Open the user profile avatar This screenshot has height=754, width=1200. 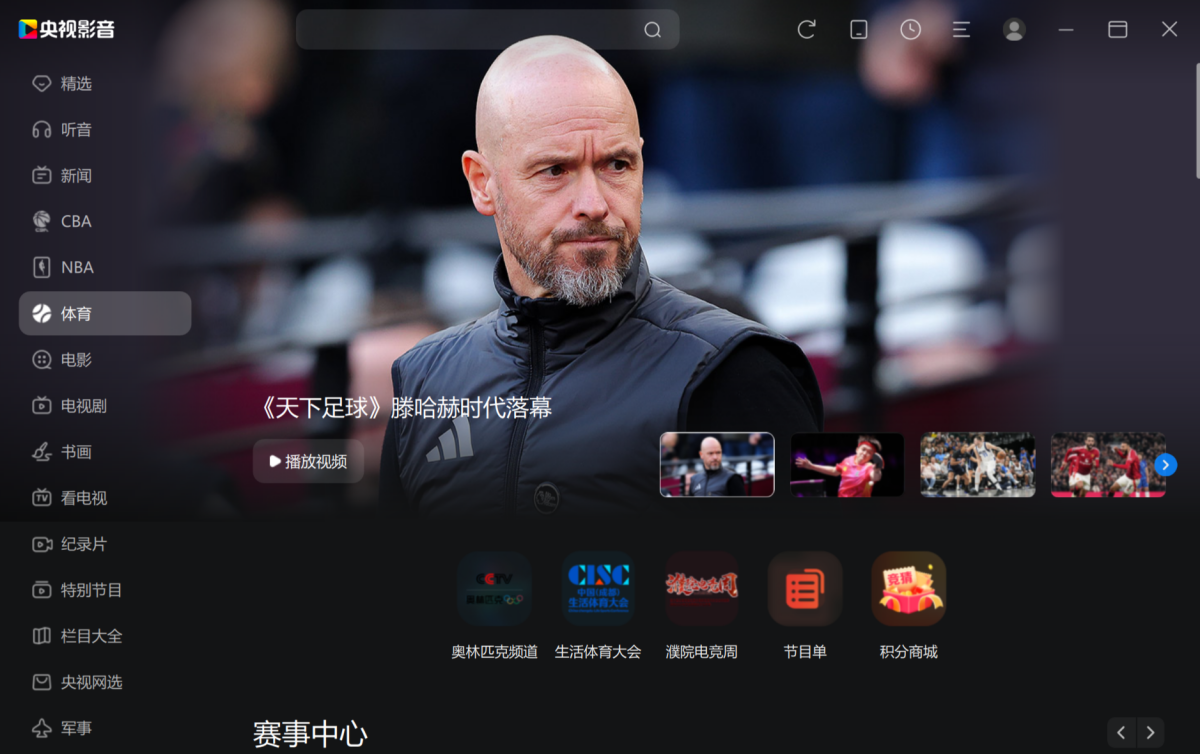coord(1014,30)
